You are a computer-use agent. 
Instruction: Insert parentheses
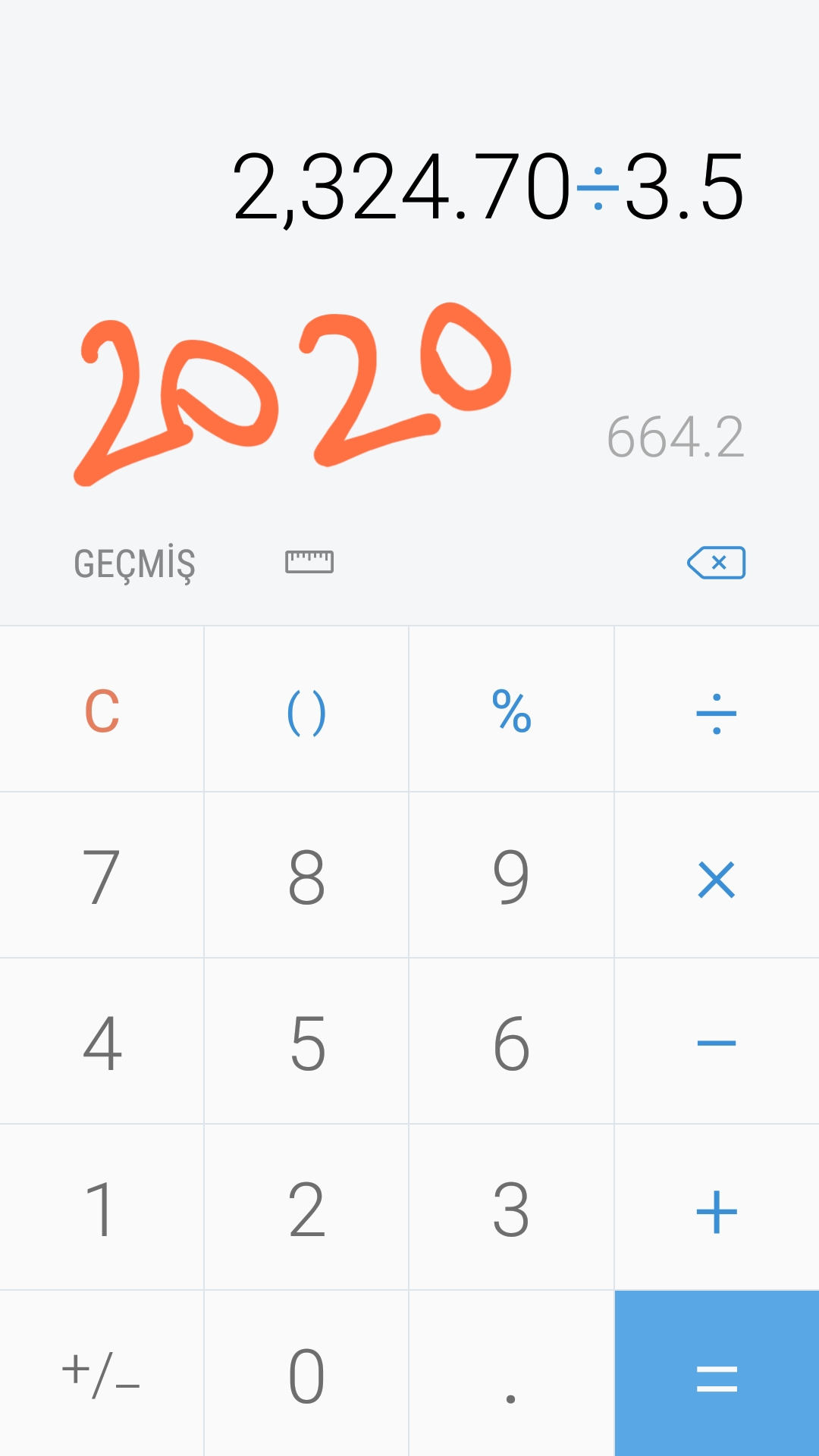(306, 710)
